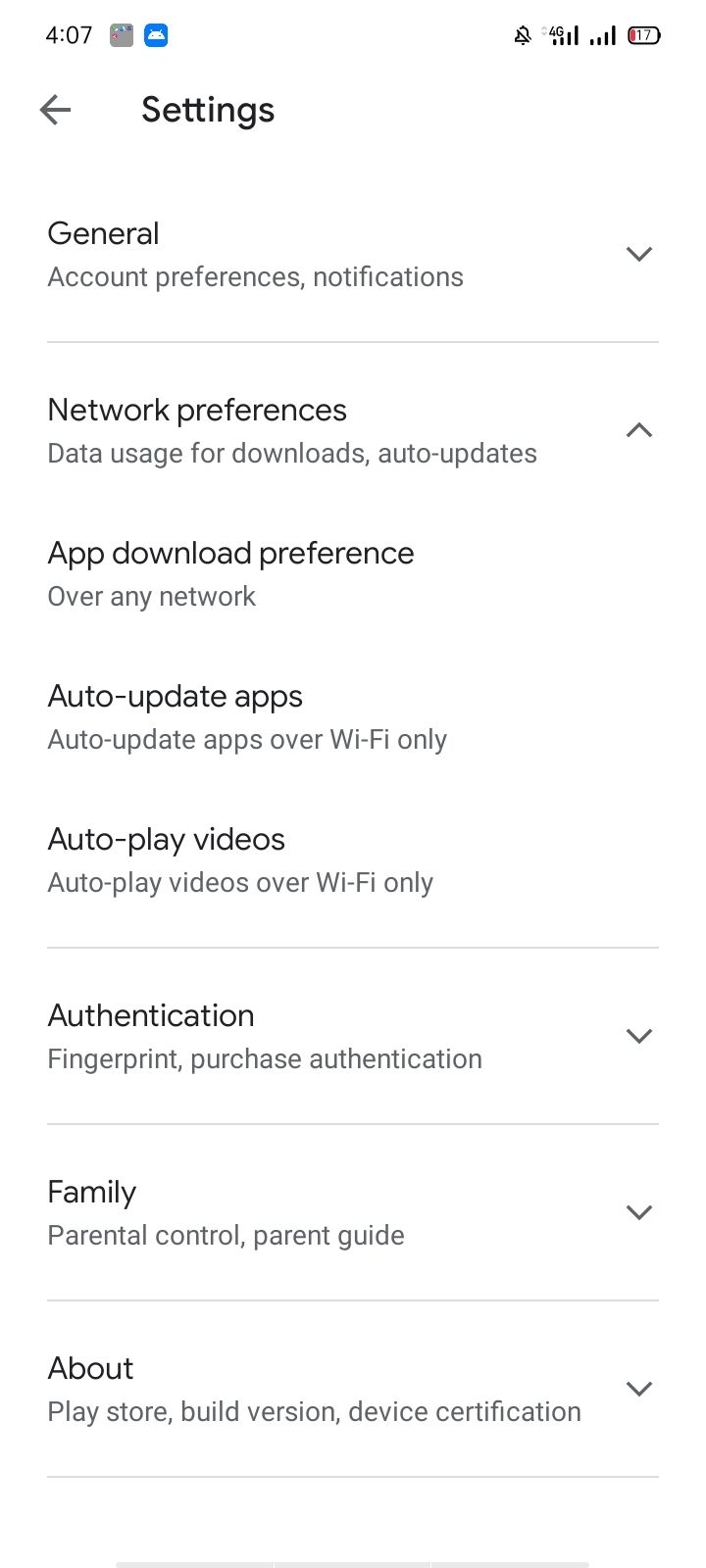Click the back arrow icon
Viewport: 706px width, 1568px height.
[x=55, y=110]
